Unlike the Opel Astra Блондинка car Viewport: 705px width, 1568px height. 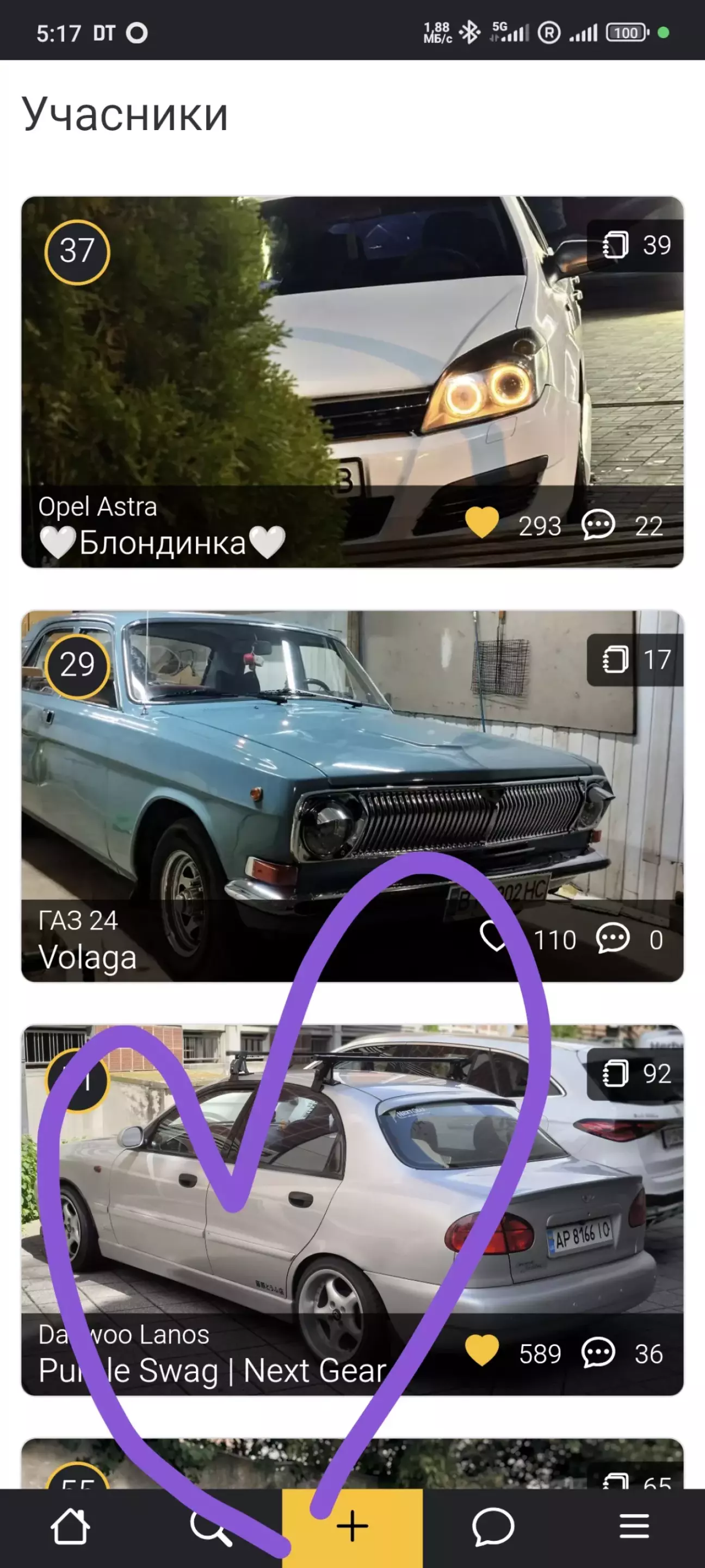(x=482, y=525)
